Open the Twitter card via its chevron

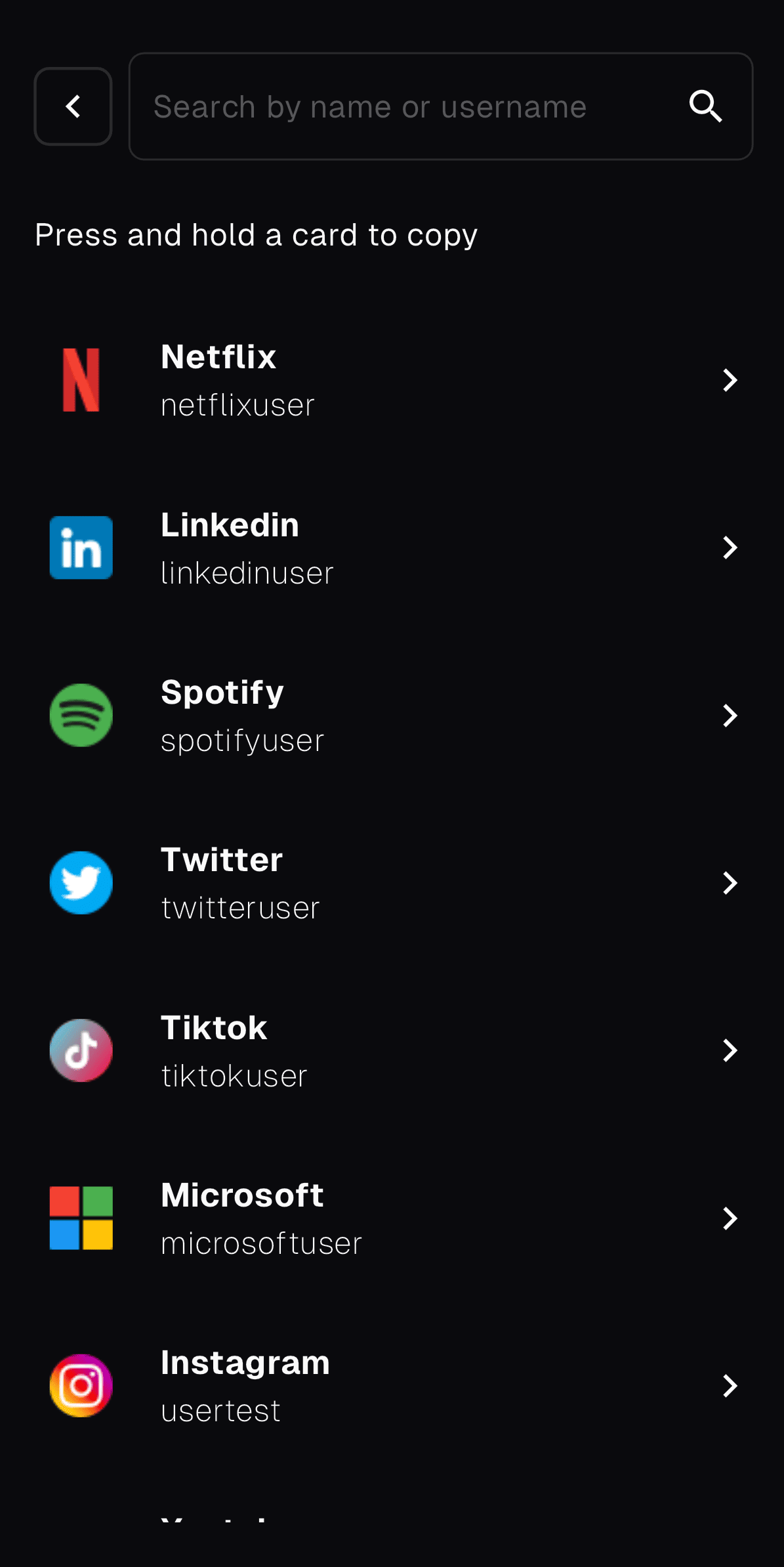[730, 882]
